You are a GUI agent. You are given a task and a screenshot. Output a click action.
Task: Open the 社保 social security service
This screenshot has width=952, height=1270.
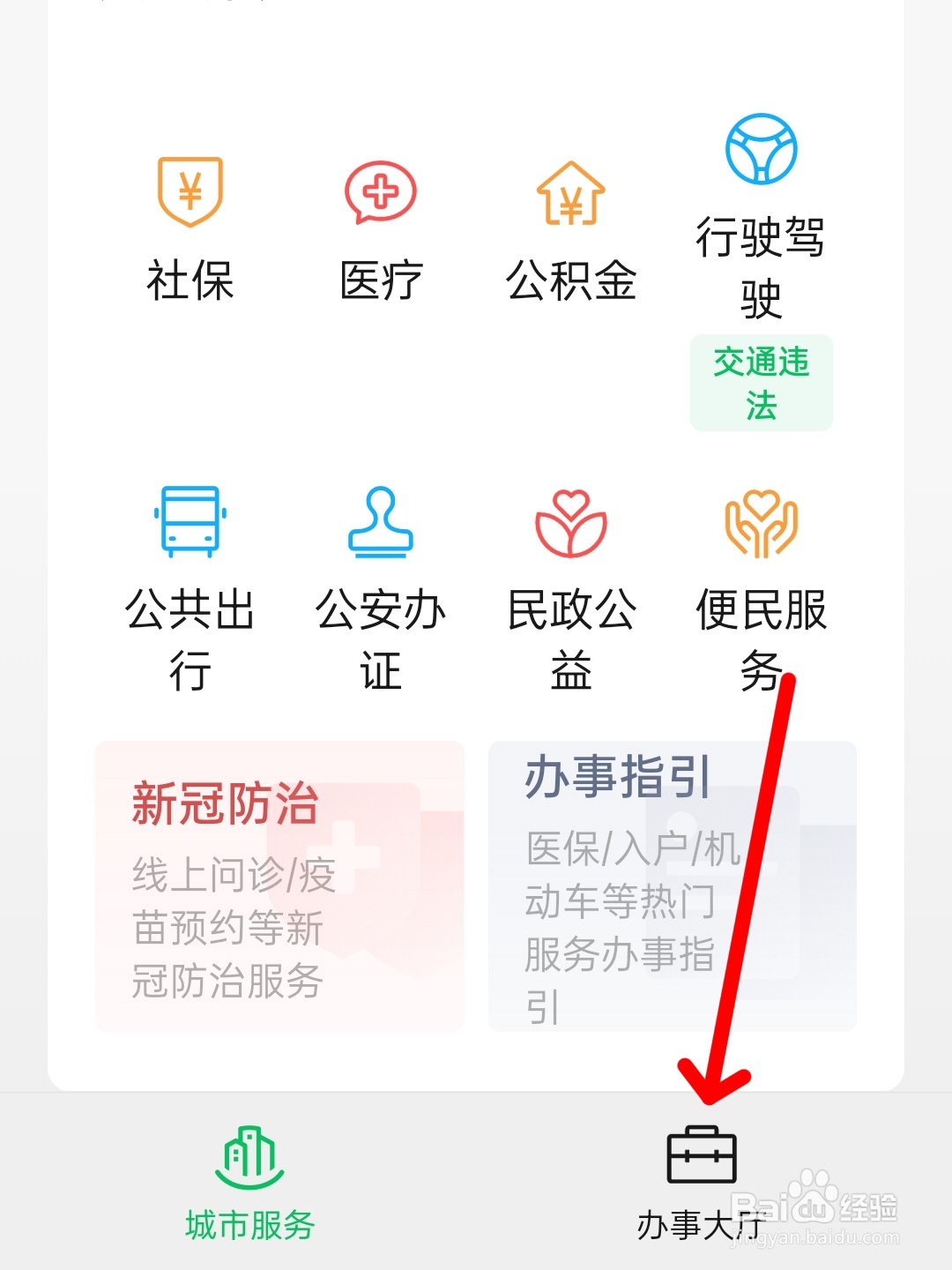(x=190, y=220)
